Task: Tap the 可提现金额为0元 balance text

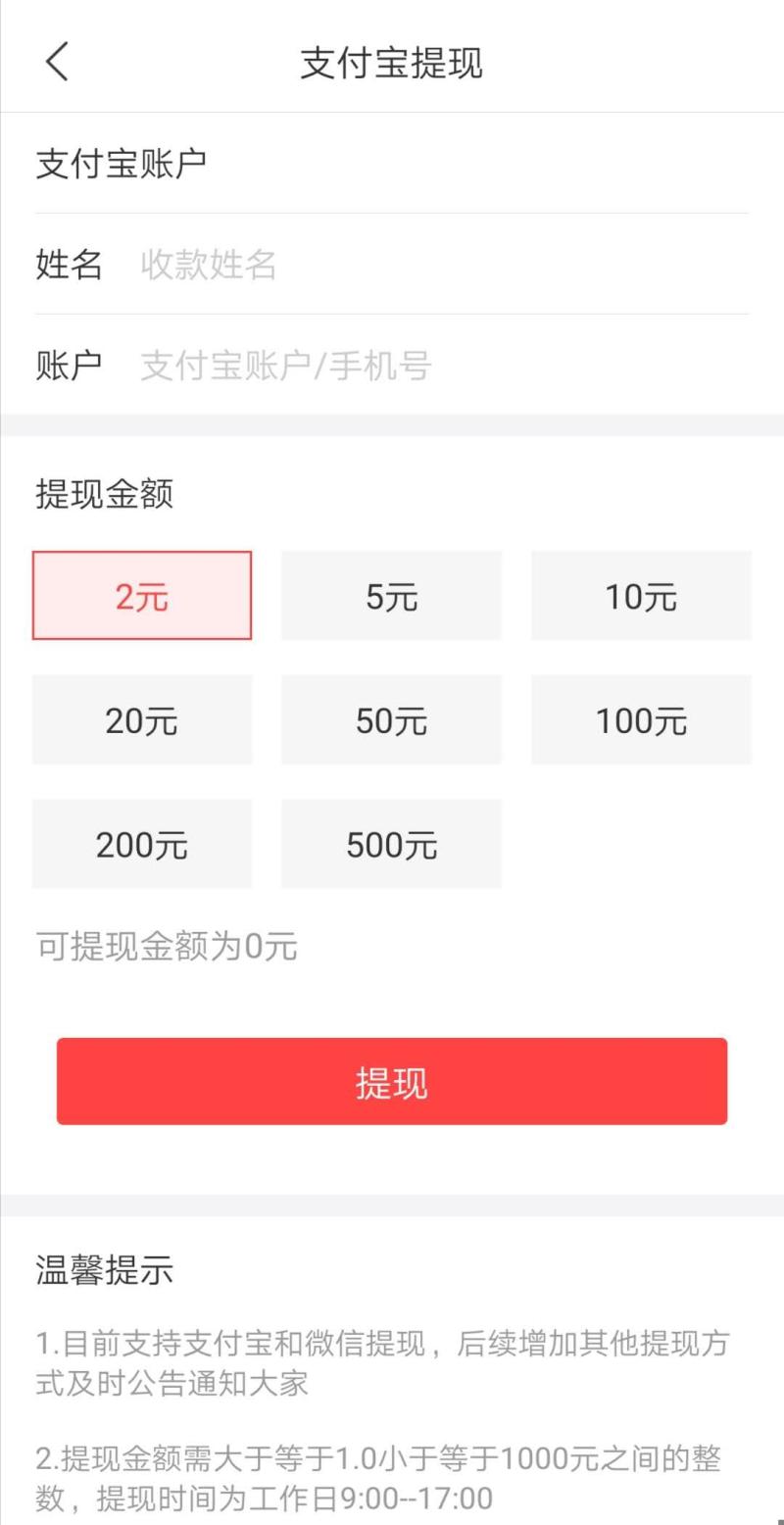Action: pyautogui.click(x=165, y=946)
